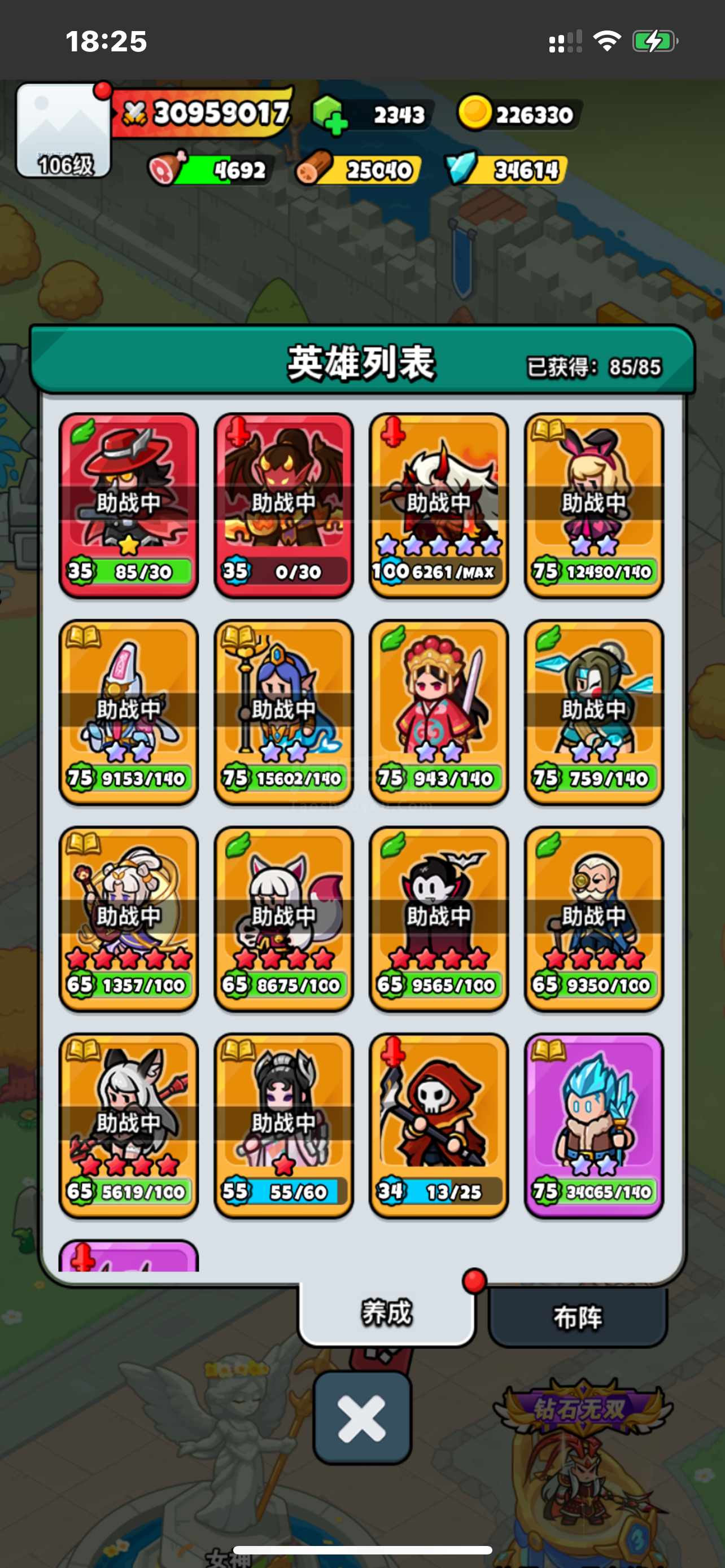This screenshot has height=1568, width=725.
Task: Switch to the 布阵 tab
Action: (x=577, y=1317)
